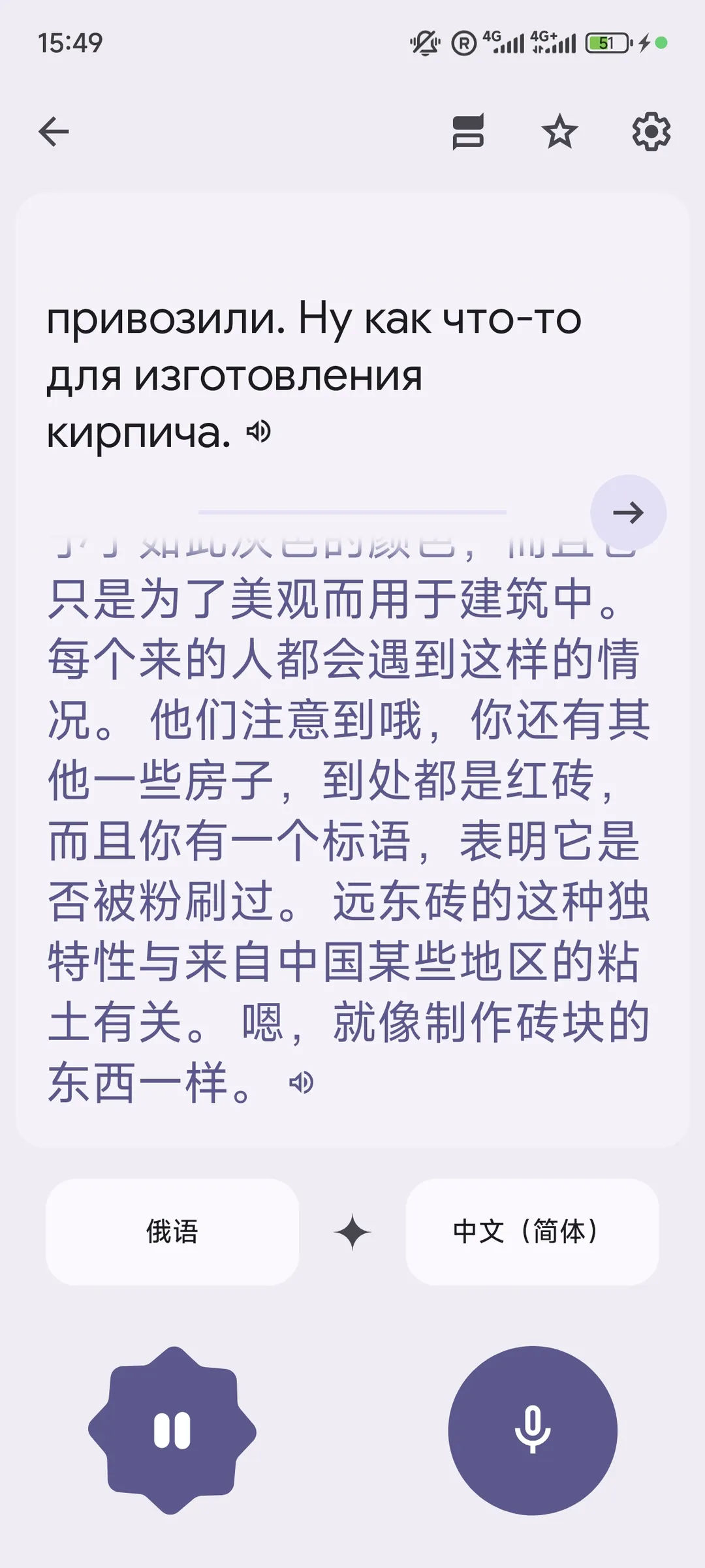Open the transcript view icon

pos(469,132)
